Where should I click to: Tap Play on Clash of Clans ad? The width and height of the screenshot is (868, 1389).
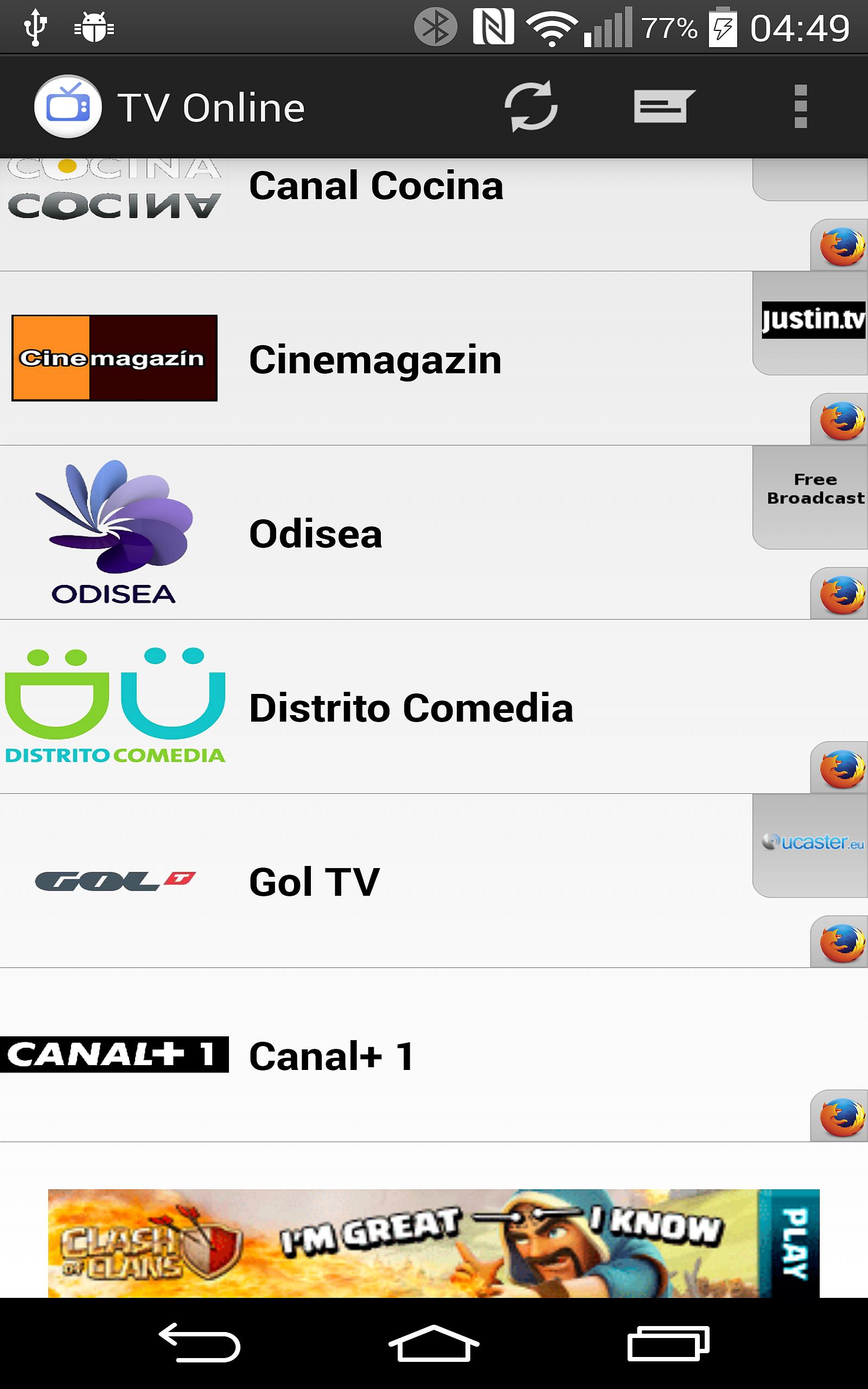795,1243
